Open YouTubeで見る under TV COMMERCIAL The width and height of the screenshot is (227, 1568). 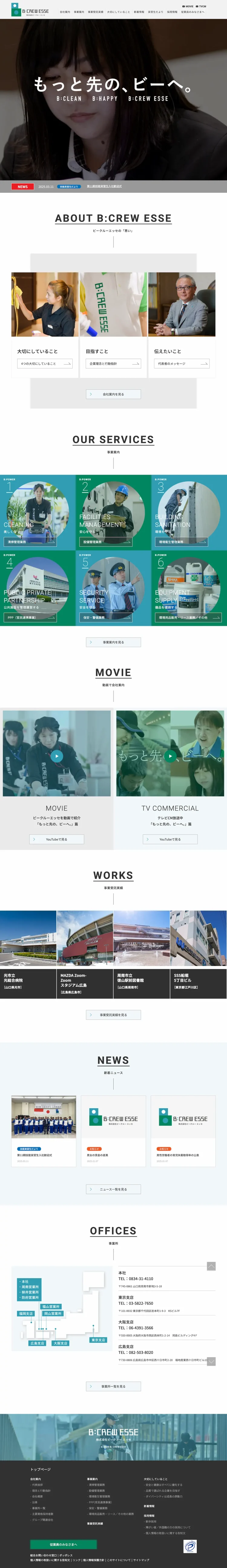click(x=170, y=840)
